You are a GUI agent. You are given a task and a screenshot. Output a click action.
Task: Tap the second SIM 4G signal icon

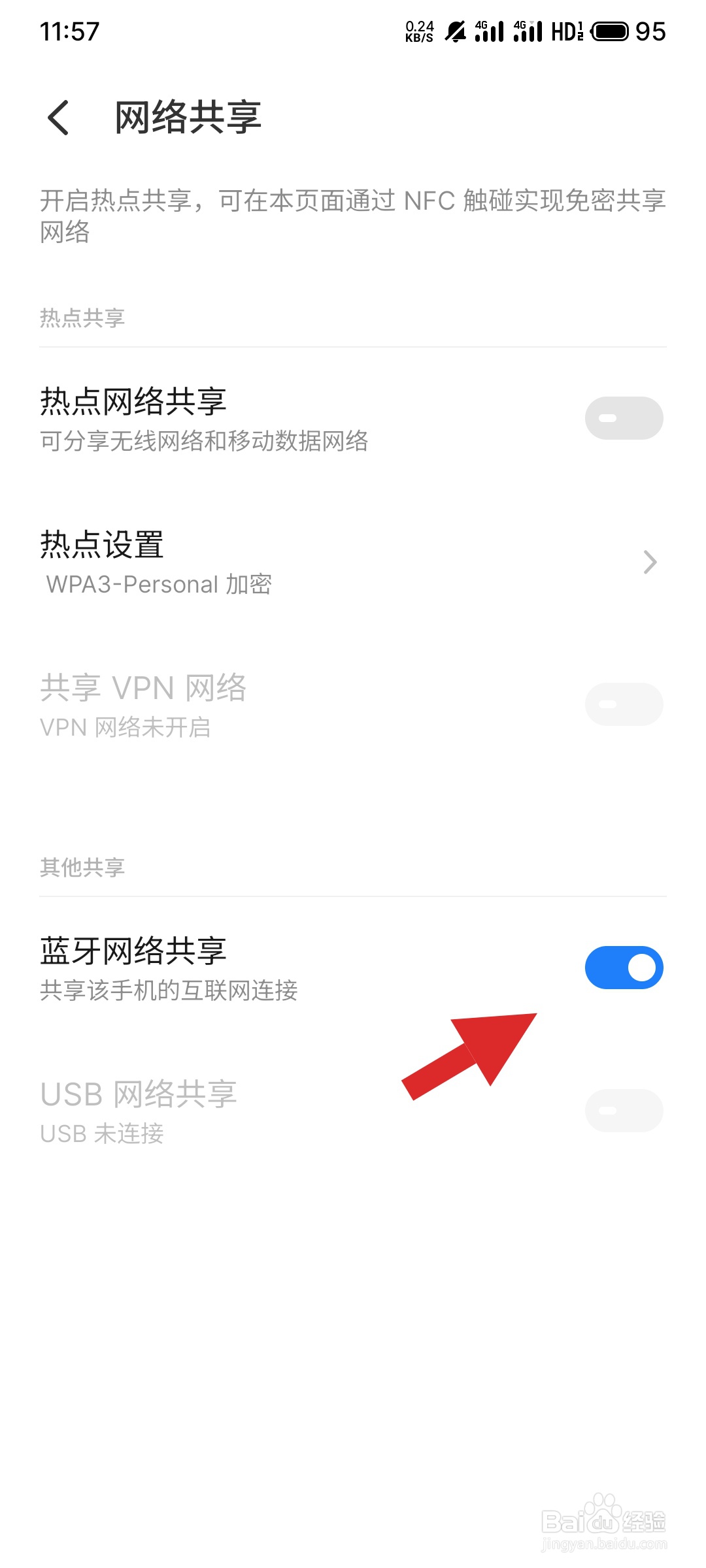529,31
